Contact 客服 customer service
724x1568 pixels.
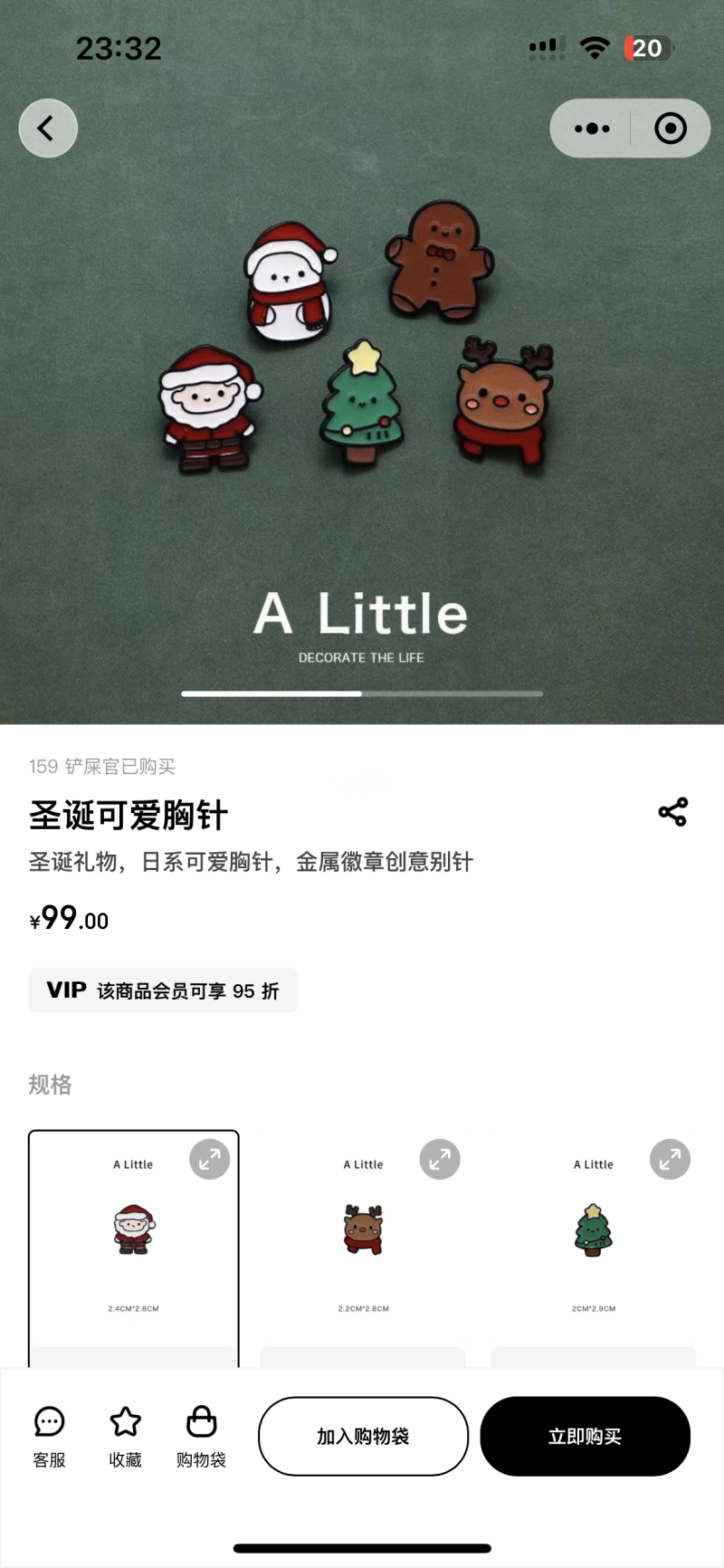[49, 1437]
